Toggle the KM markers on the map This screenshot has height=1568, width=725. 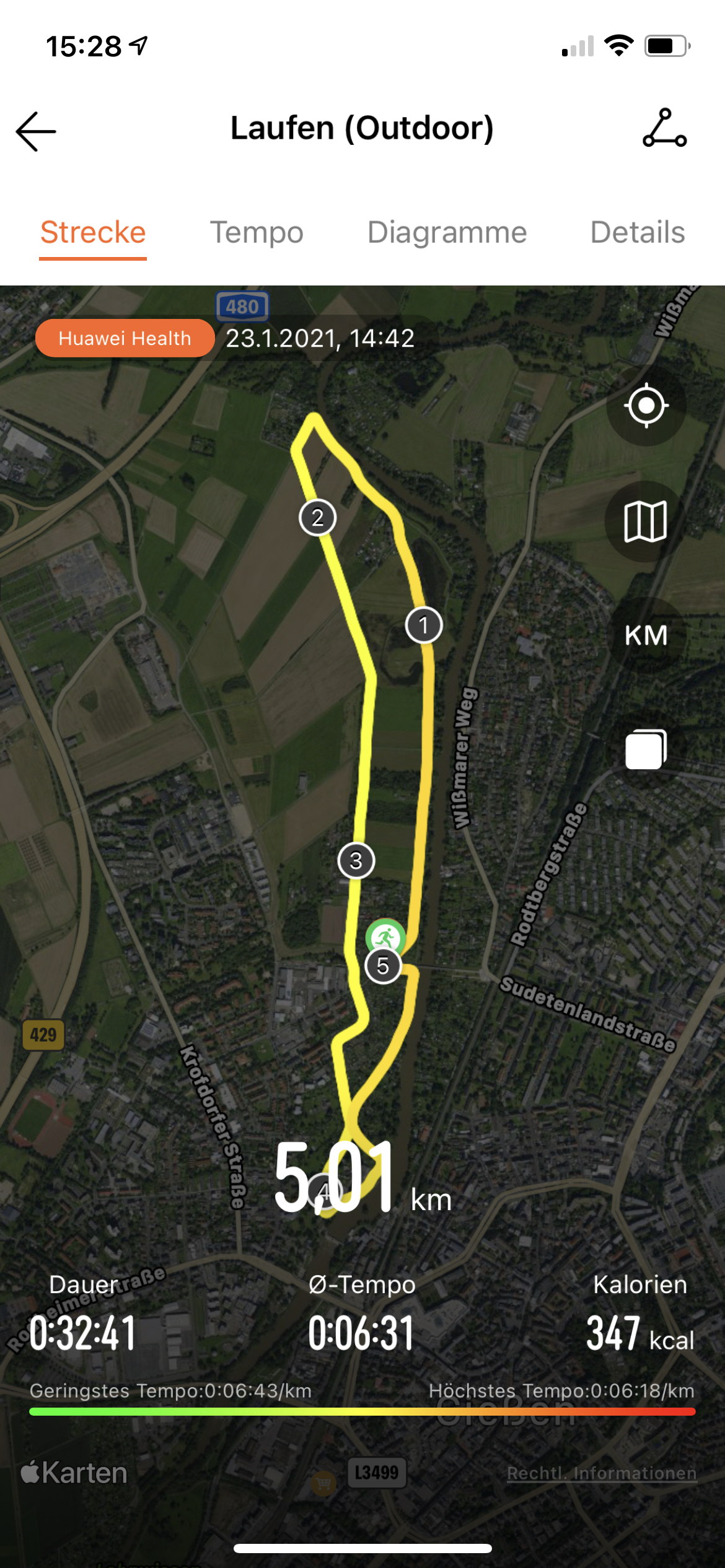click(646, 635)
